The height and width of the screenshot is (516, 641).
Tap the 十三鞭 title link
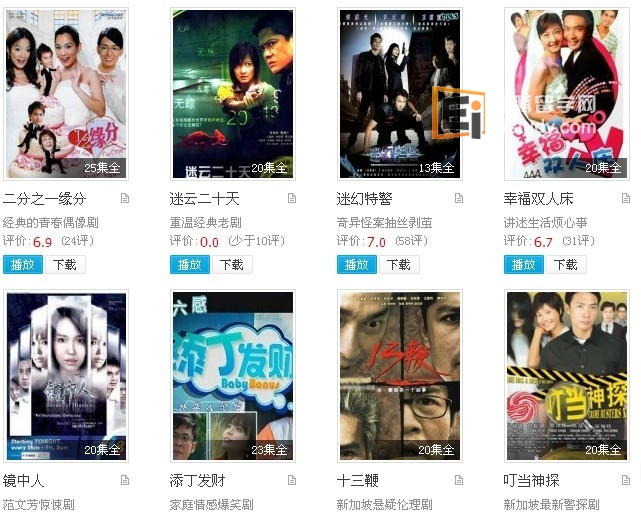[x=358, y=481]
